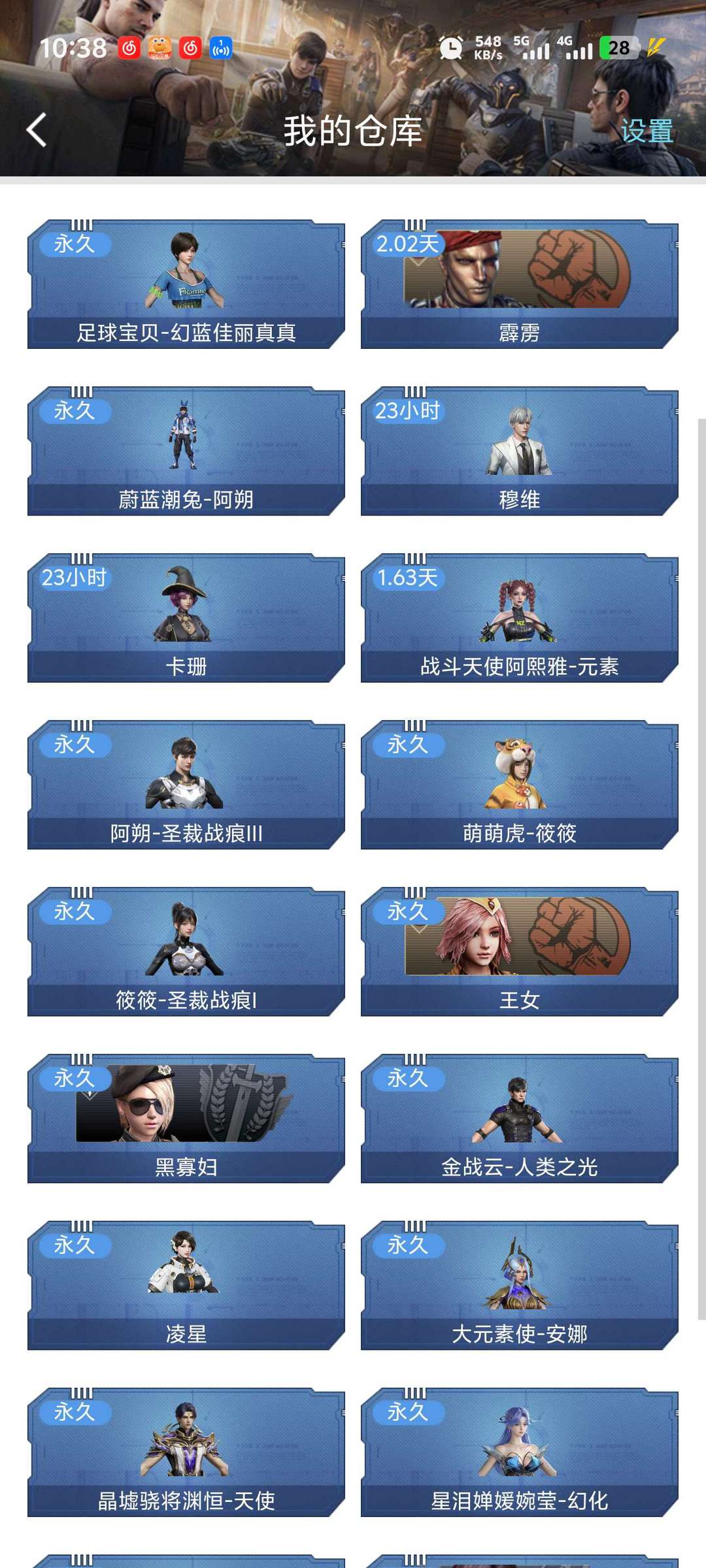Viewport: 706px width, 1568px height.
Task: View the 卡珊 character card
Action: 186,618
